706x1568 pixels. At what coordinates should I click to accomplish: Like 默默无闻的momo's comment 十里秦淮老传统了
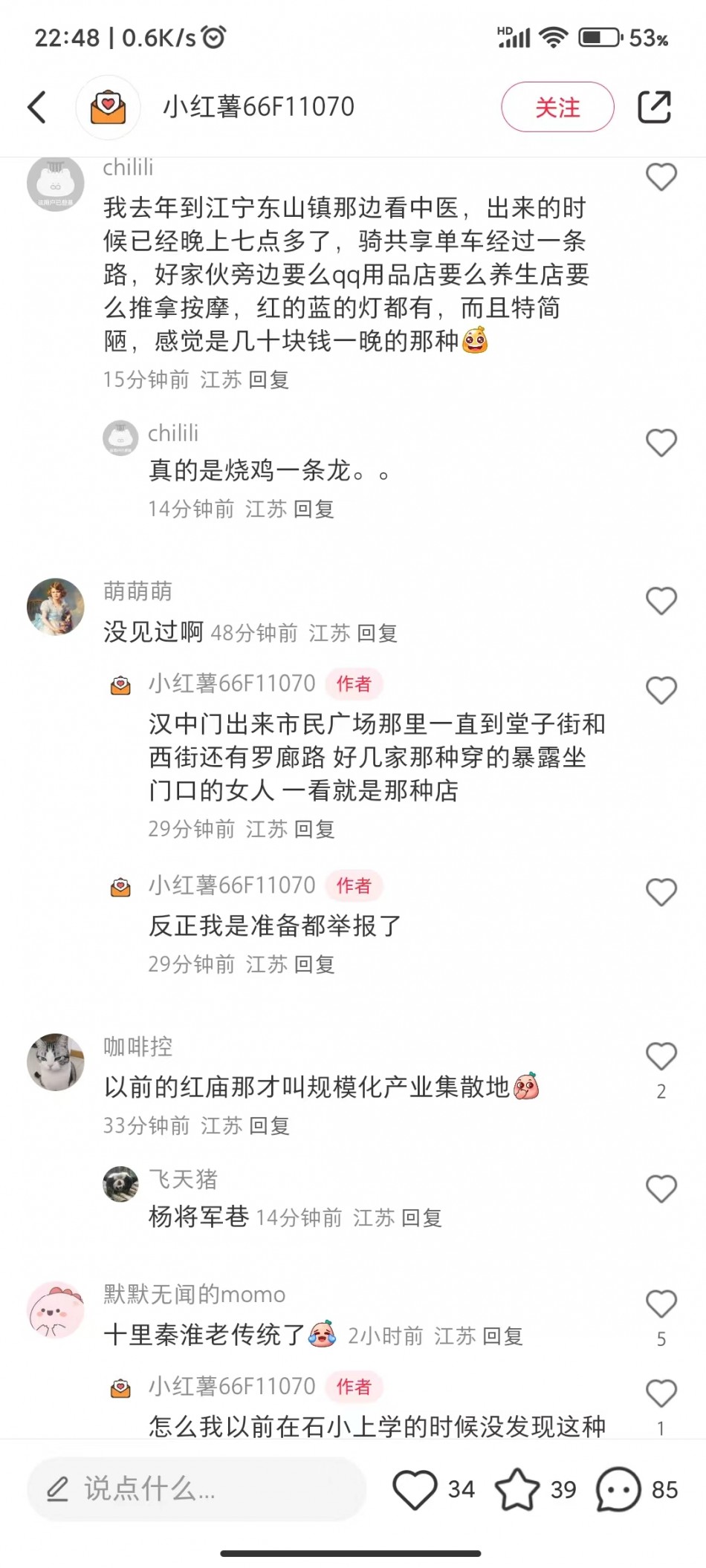(661, 1304)
